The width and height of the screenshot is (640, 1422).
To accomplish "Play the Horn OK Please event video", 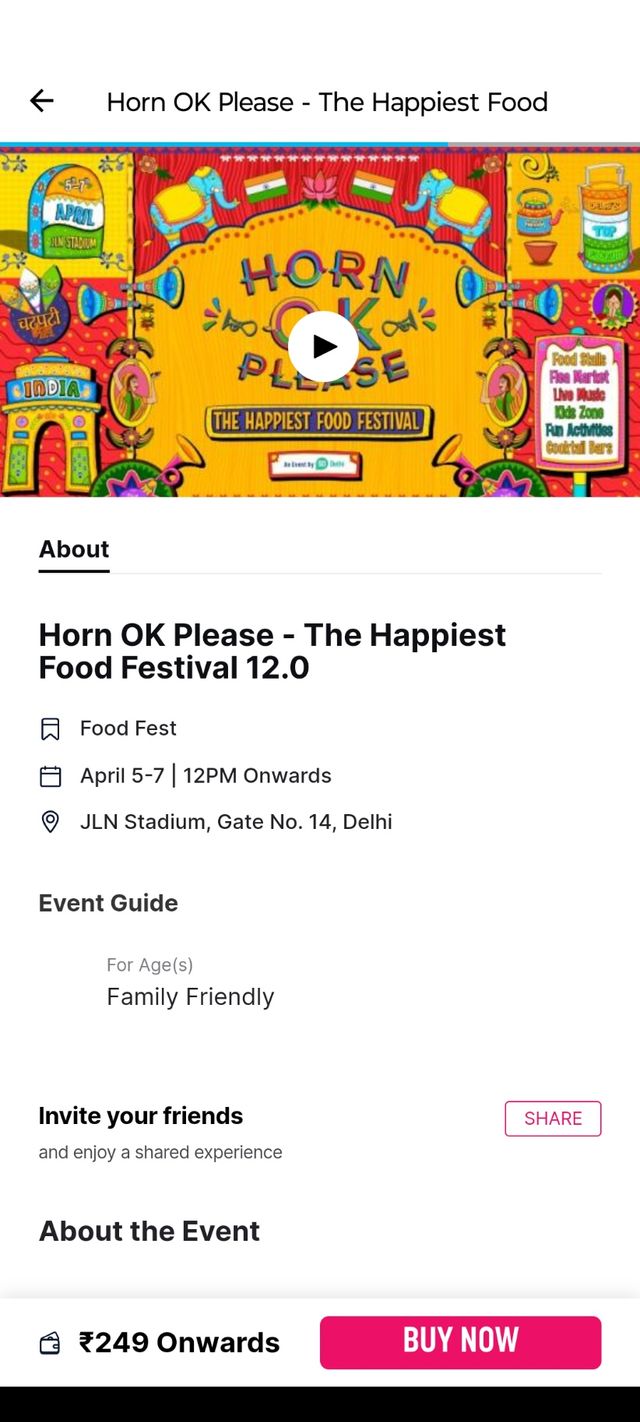I will tap(323, 346).
